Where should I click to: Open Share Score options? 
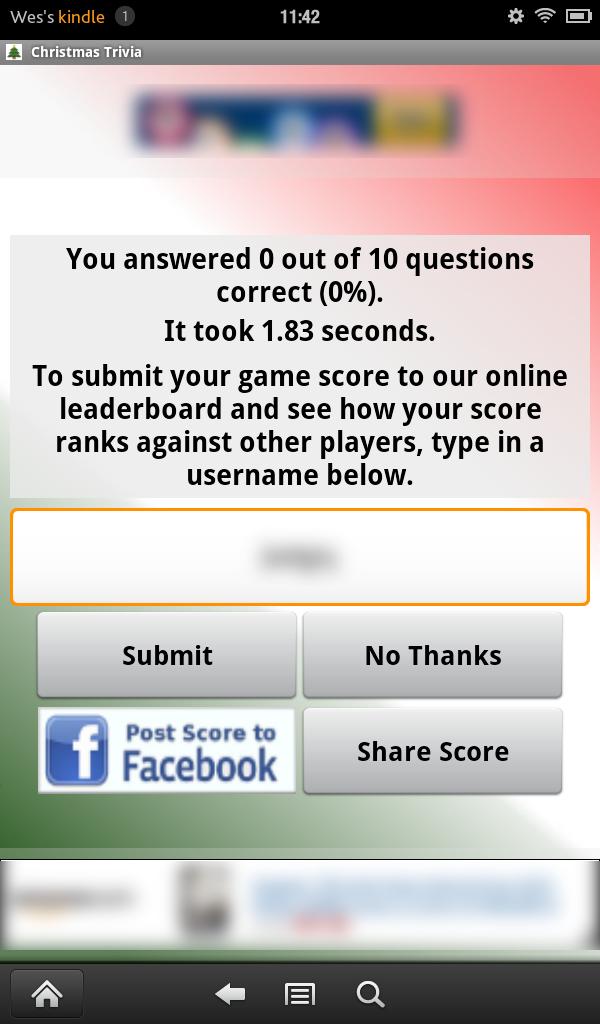pos(432,751)
